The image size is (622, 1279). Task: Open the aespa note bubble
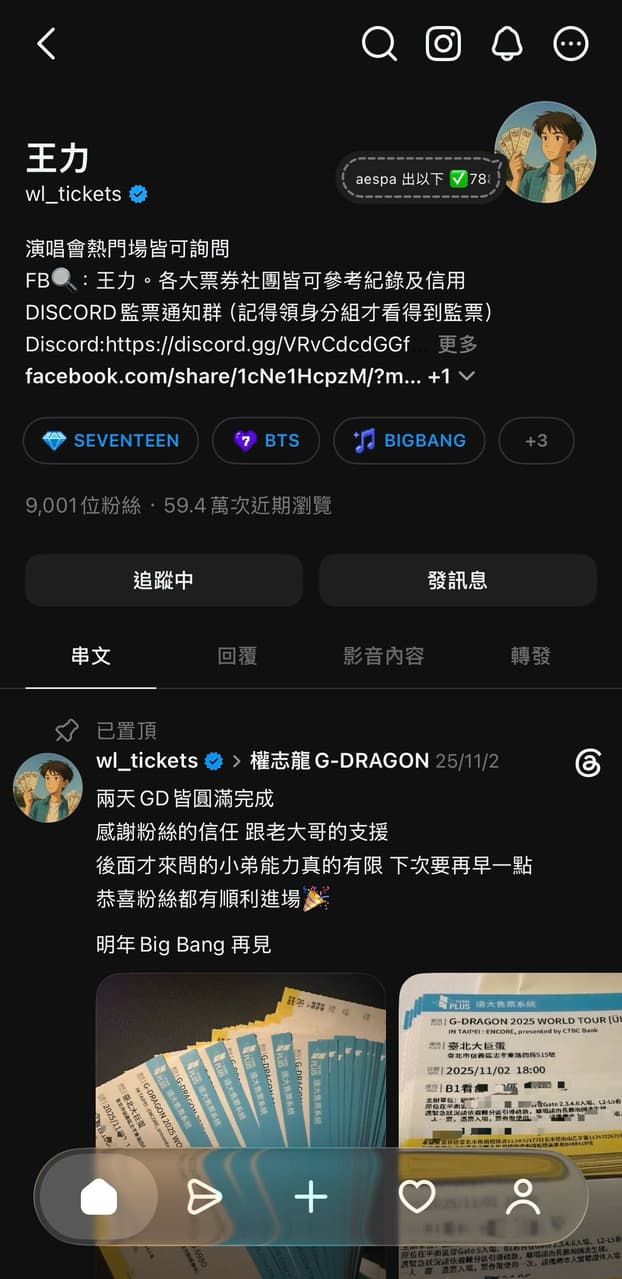tap(420, 179)
